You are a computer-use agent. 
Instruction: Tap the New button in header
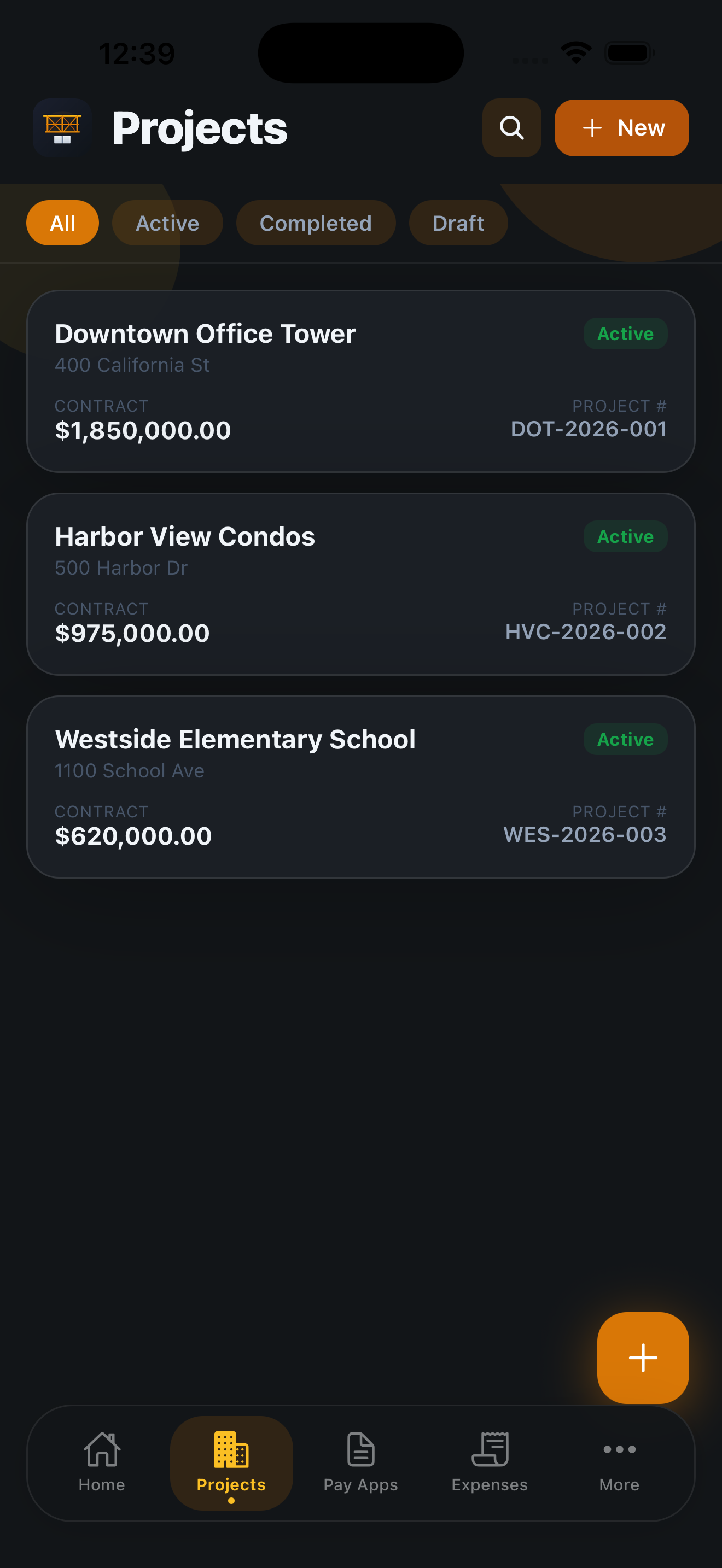pyautogui.click(x=621, y=128)
